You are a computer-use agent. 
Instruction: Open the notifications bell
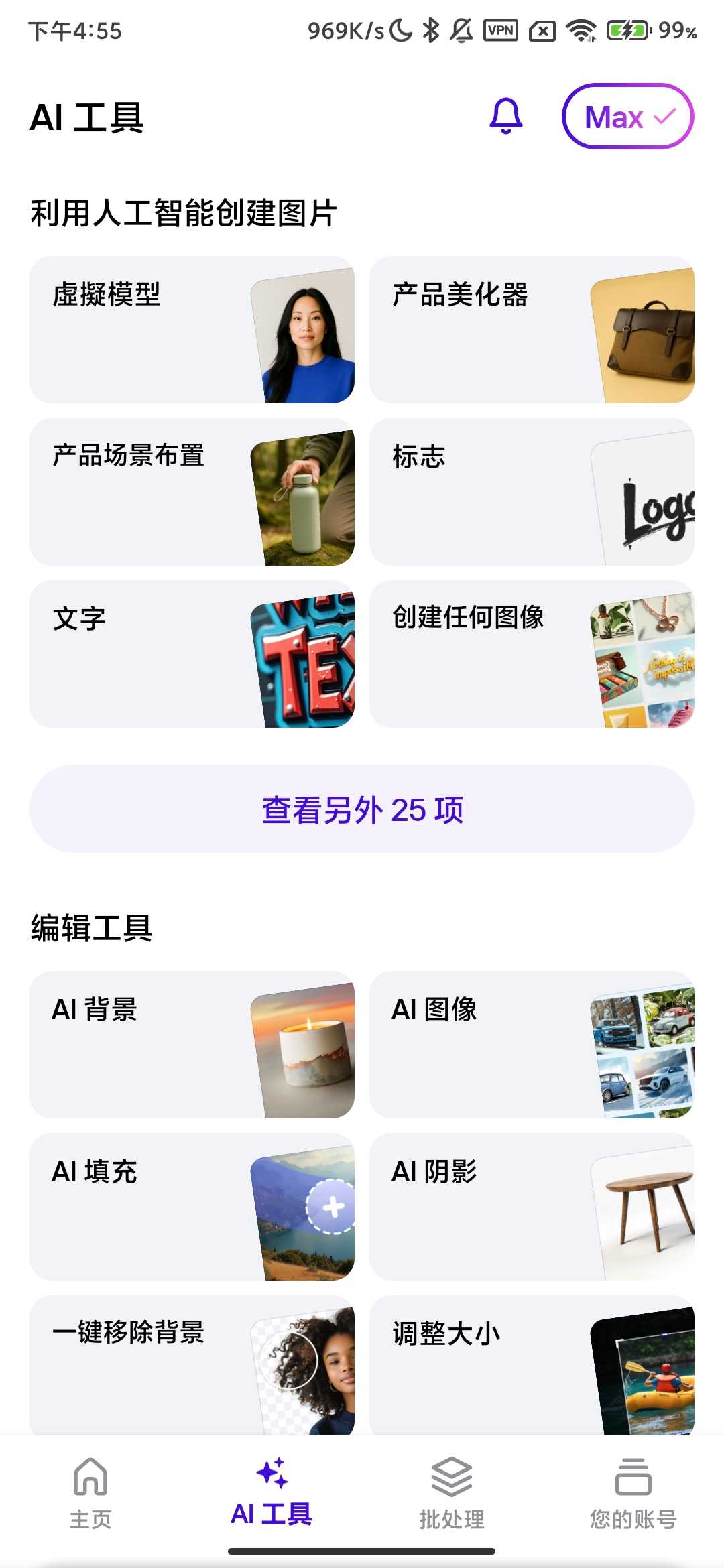click(x=505, y=117)
